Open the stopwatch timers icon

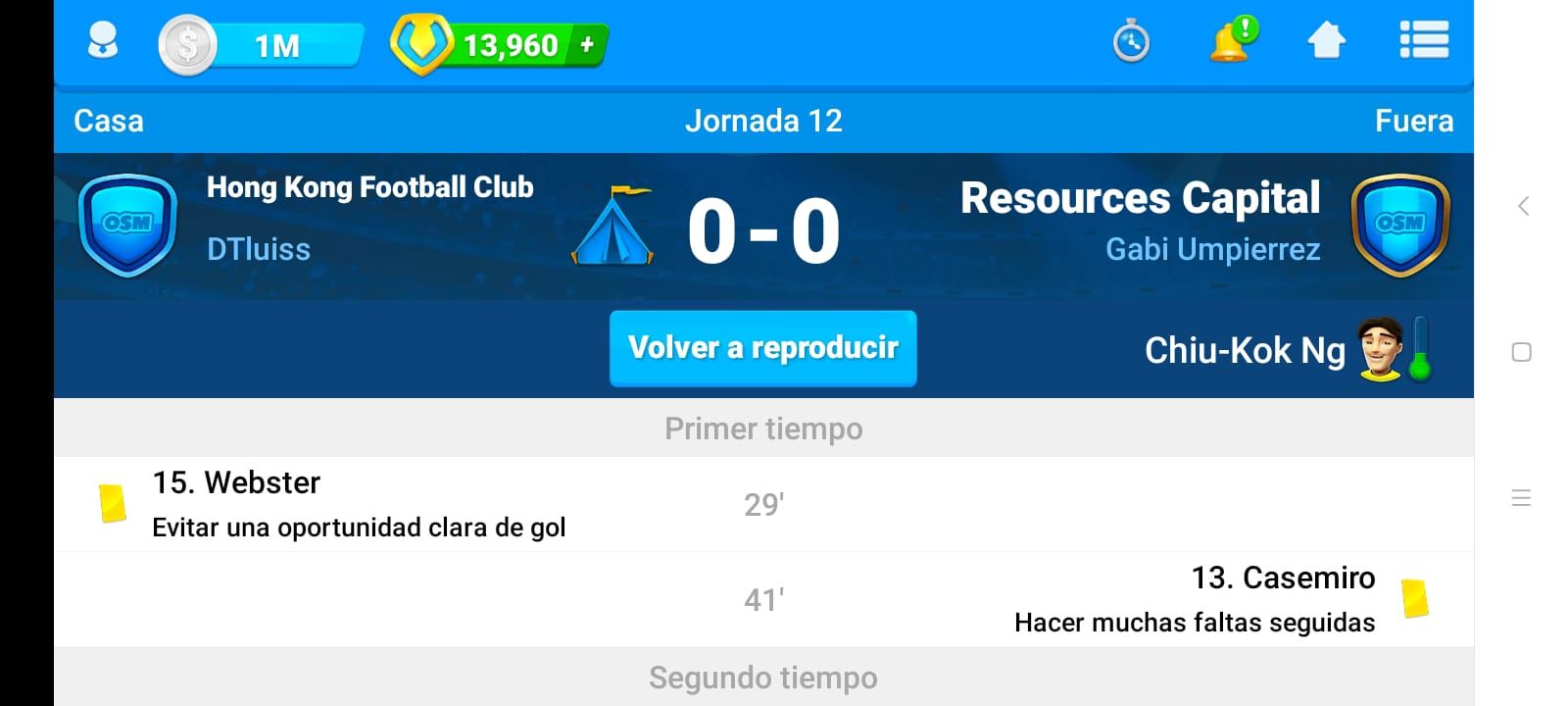(x=1131, y=42)
